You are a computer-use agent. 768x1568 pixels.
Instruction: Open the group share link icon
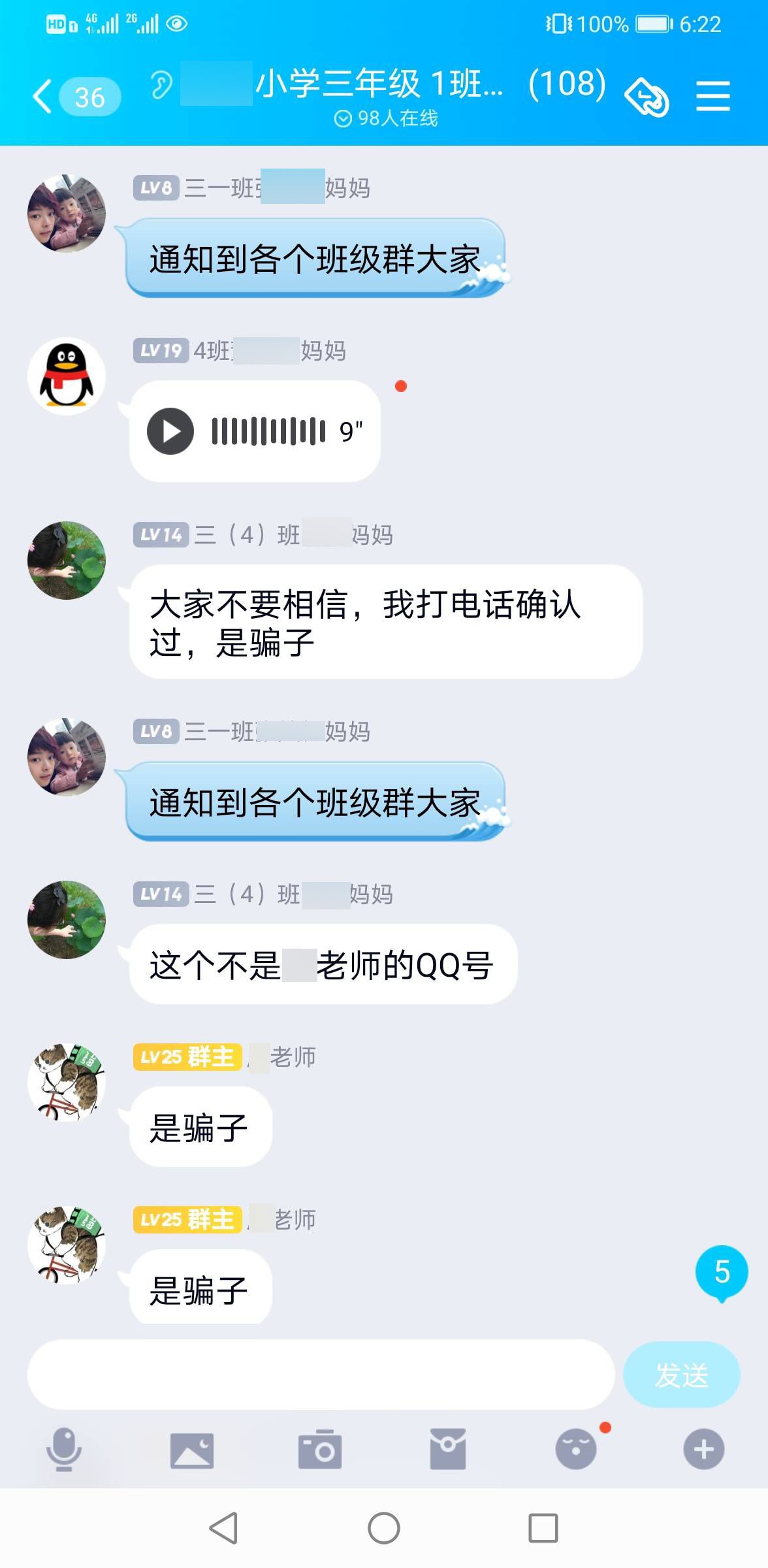click(x=647, y=97)
